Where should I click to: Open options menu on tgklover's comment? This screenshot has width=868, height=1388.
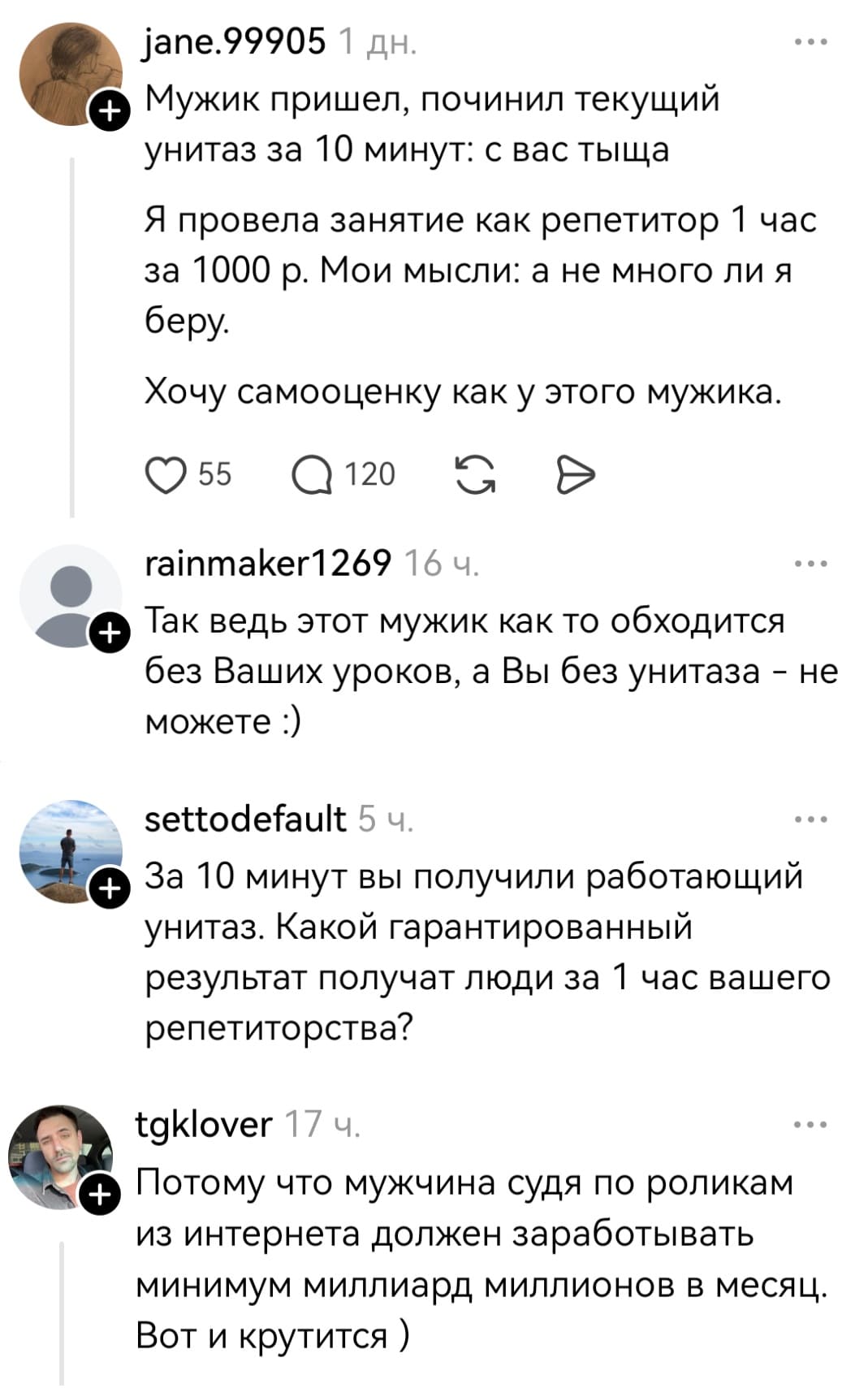(811, 1126)
